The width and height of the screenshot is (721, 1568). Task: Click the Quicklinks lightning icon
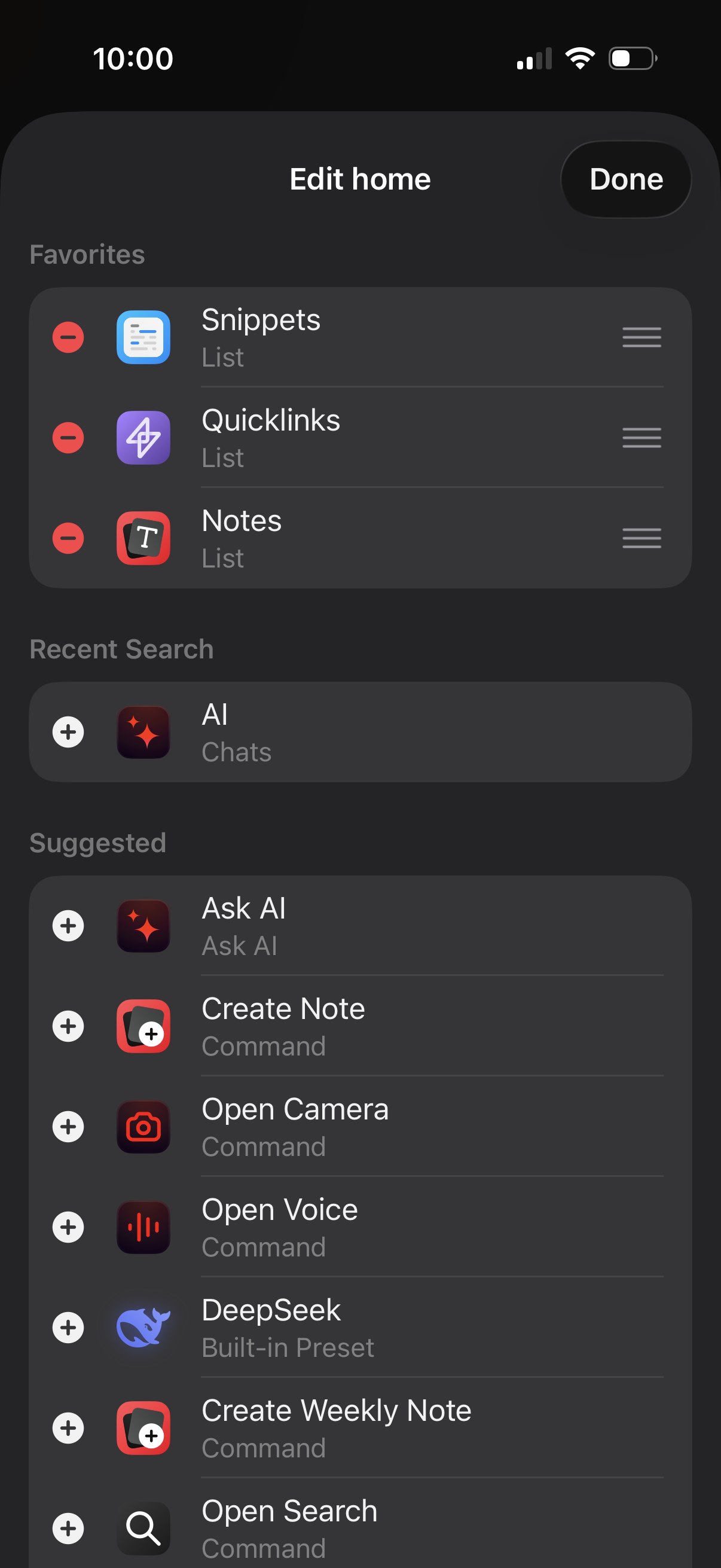(143, 438)
